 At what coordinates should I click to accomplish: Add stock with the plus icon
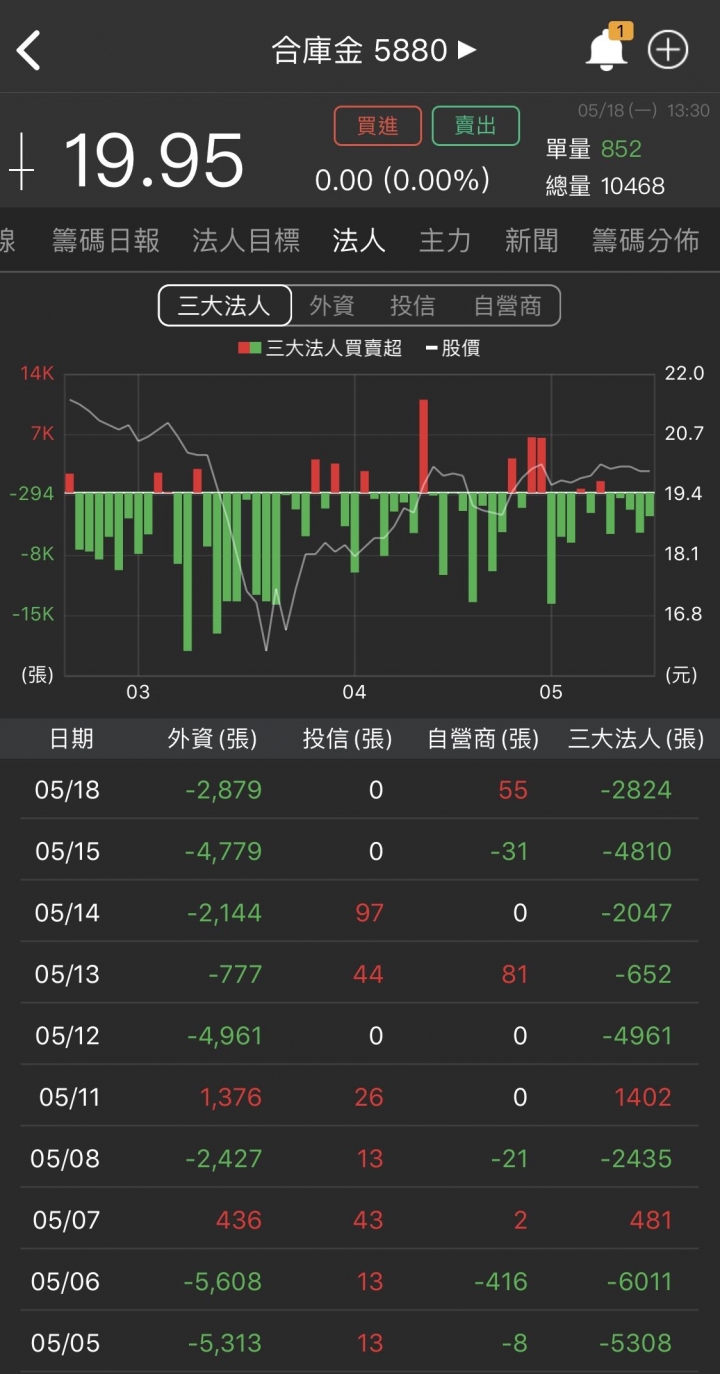pos(668,49)
